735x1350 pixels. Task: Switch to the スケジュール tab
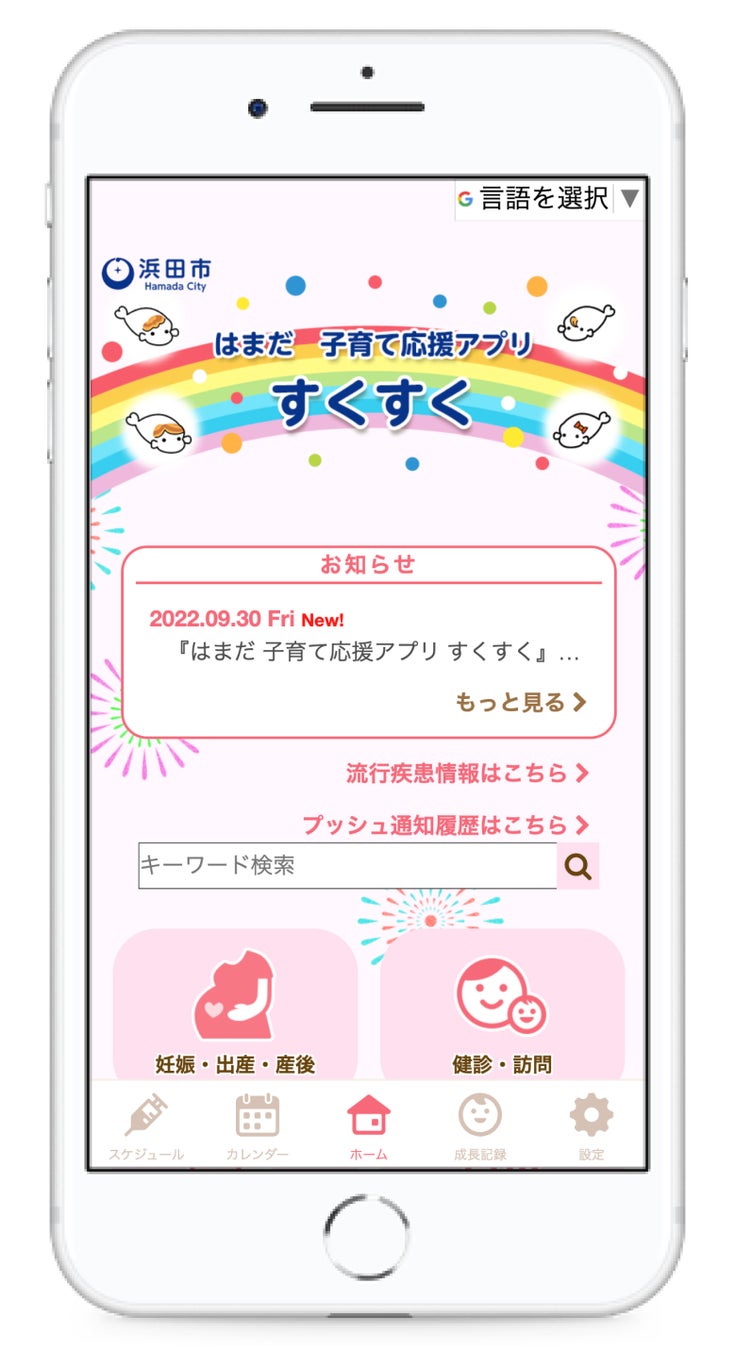coord(146,1127)
